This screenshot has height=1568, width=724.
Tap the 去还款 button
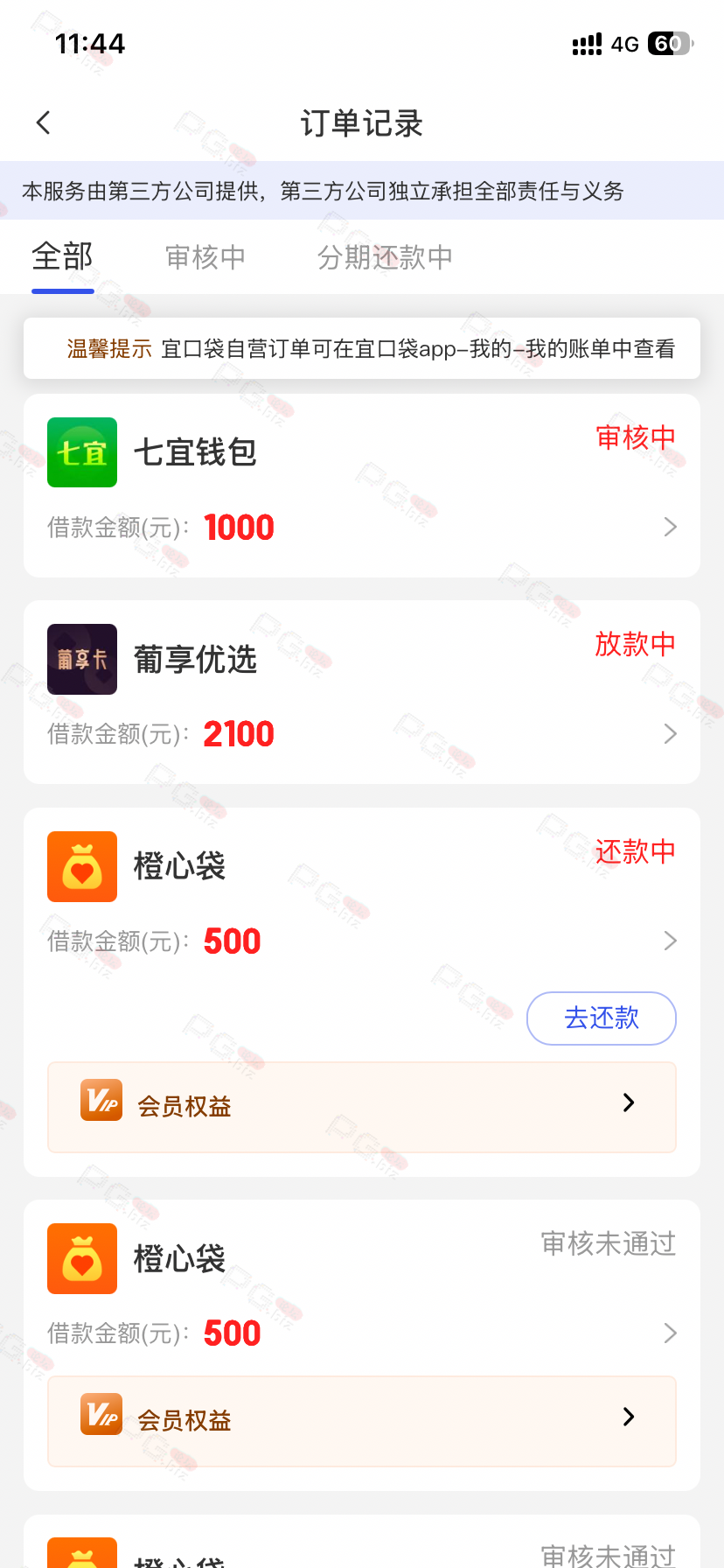[x=601, y=1018]
